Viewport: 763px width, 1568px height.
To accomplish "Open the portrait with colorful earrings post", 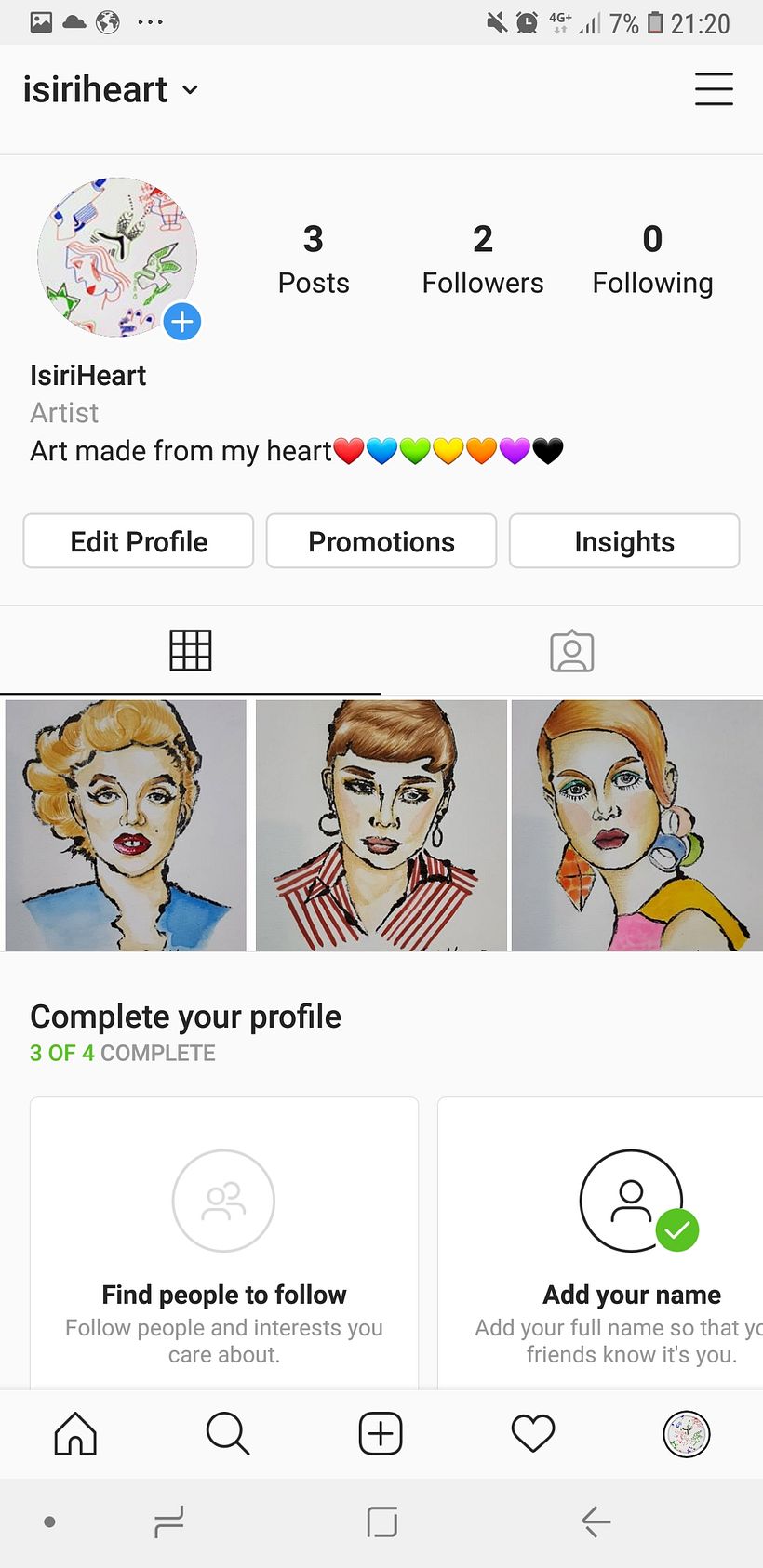I will 637,826.
